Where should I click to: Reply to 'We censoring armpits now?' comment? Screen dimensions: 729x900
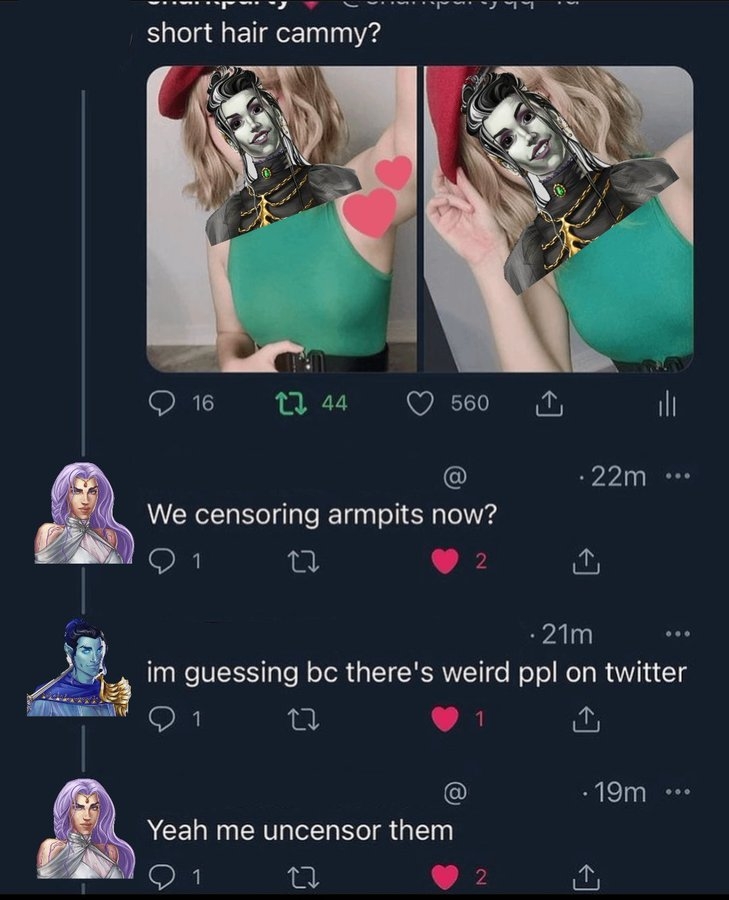coord(162,563)
